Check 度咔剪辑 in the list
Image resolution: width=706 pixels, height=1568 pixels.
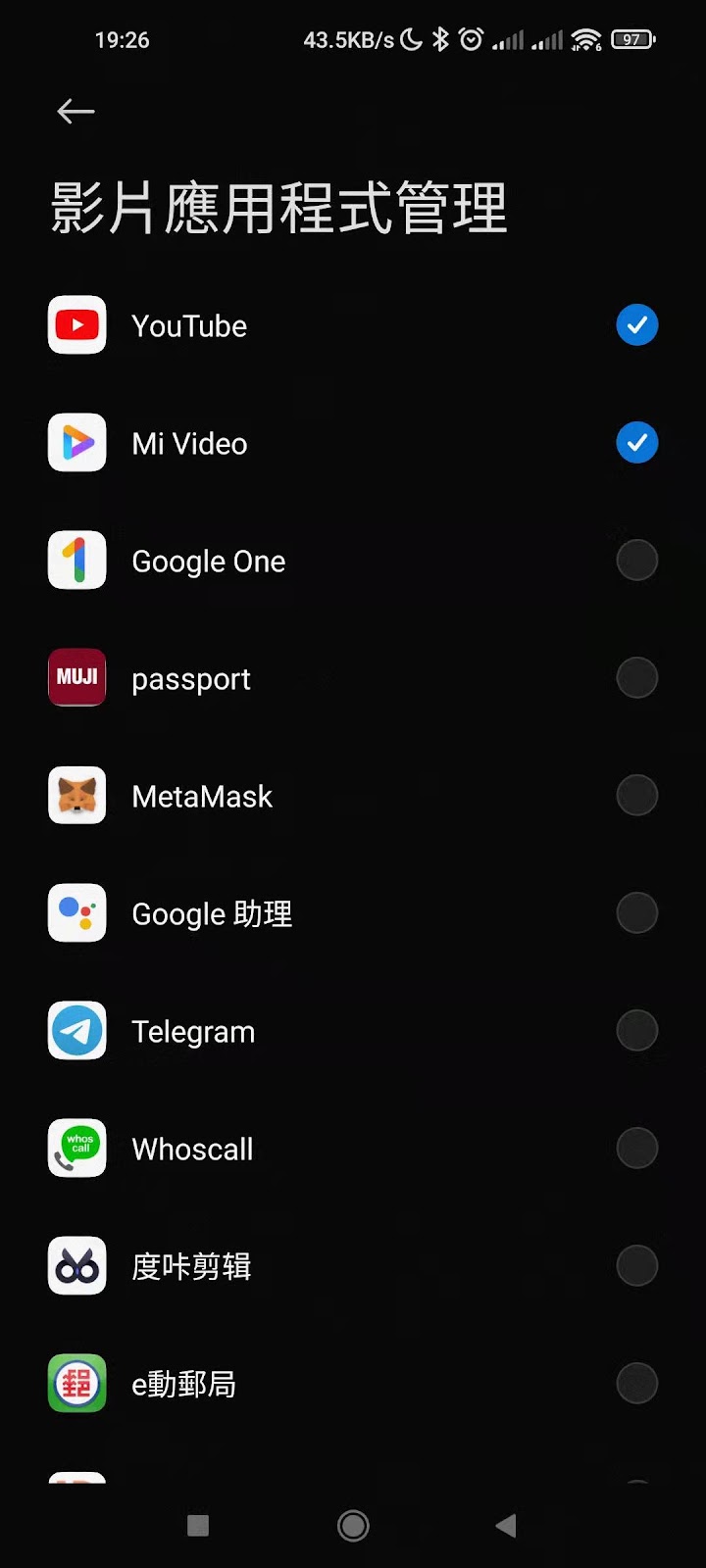click(x=636, y=1266)
